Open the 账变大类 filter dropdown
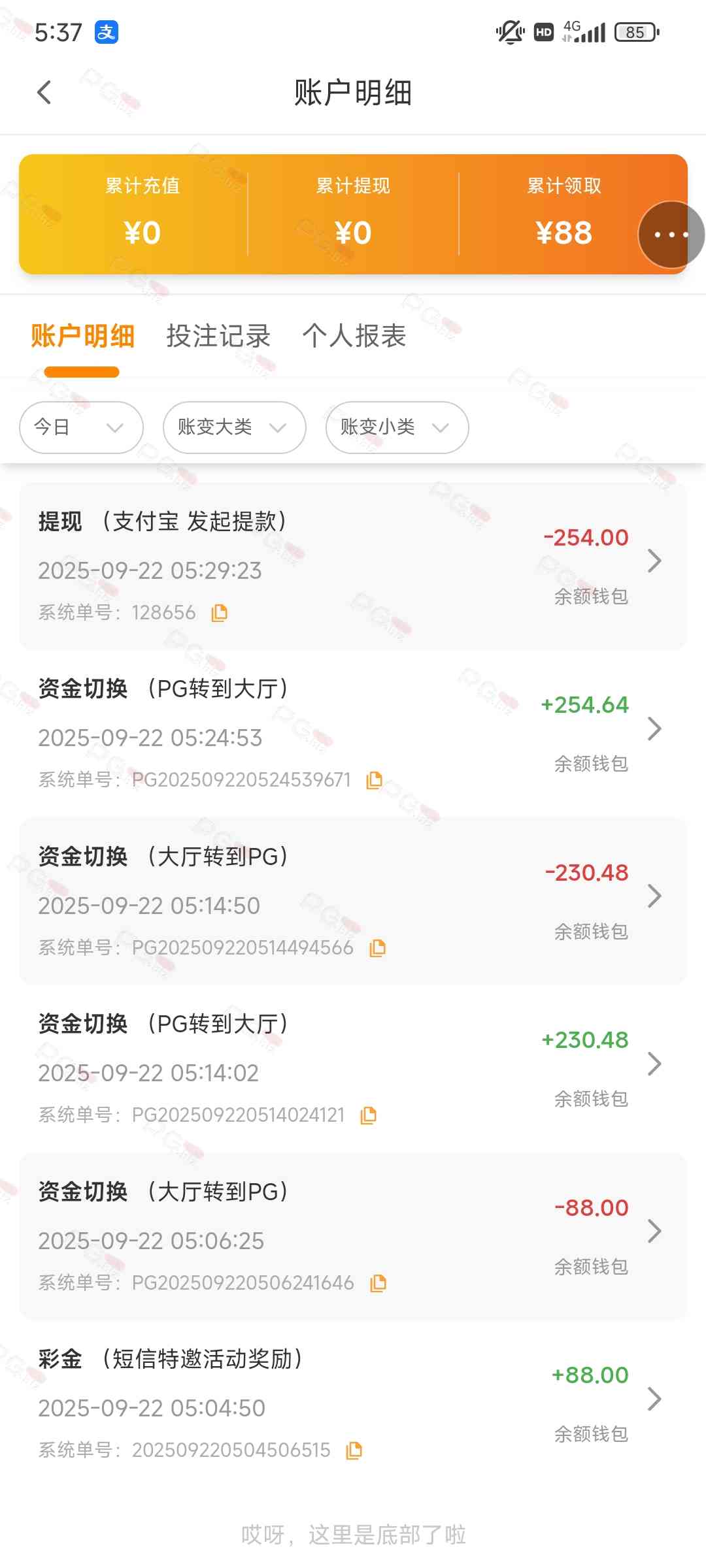Viewport: 706px width, 1568px height. [234, 427]
